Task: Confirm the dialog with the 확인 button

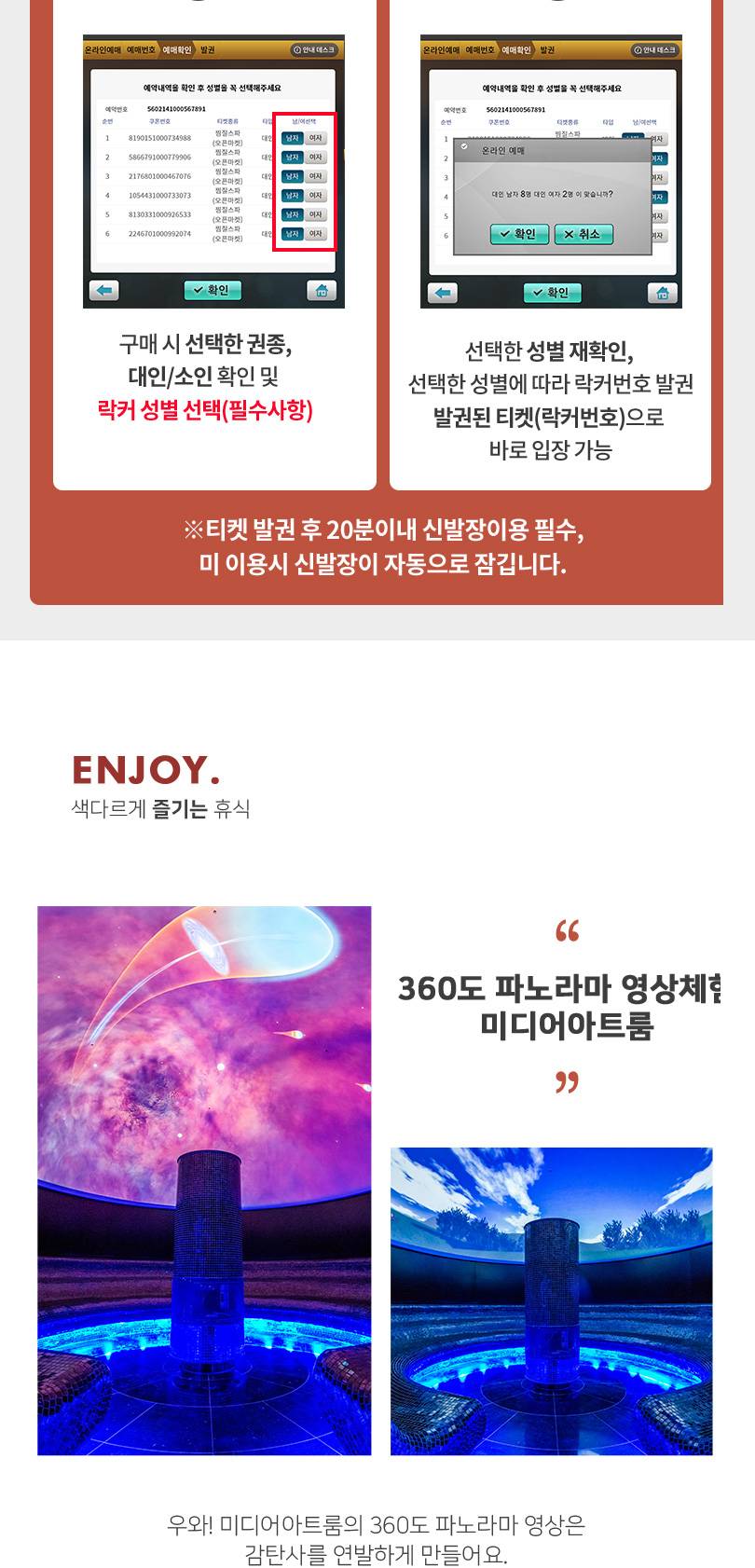Action: click(517, 234)
